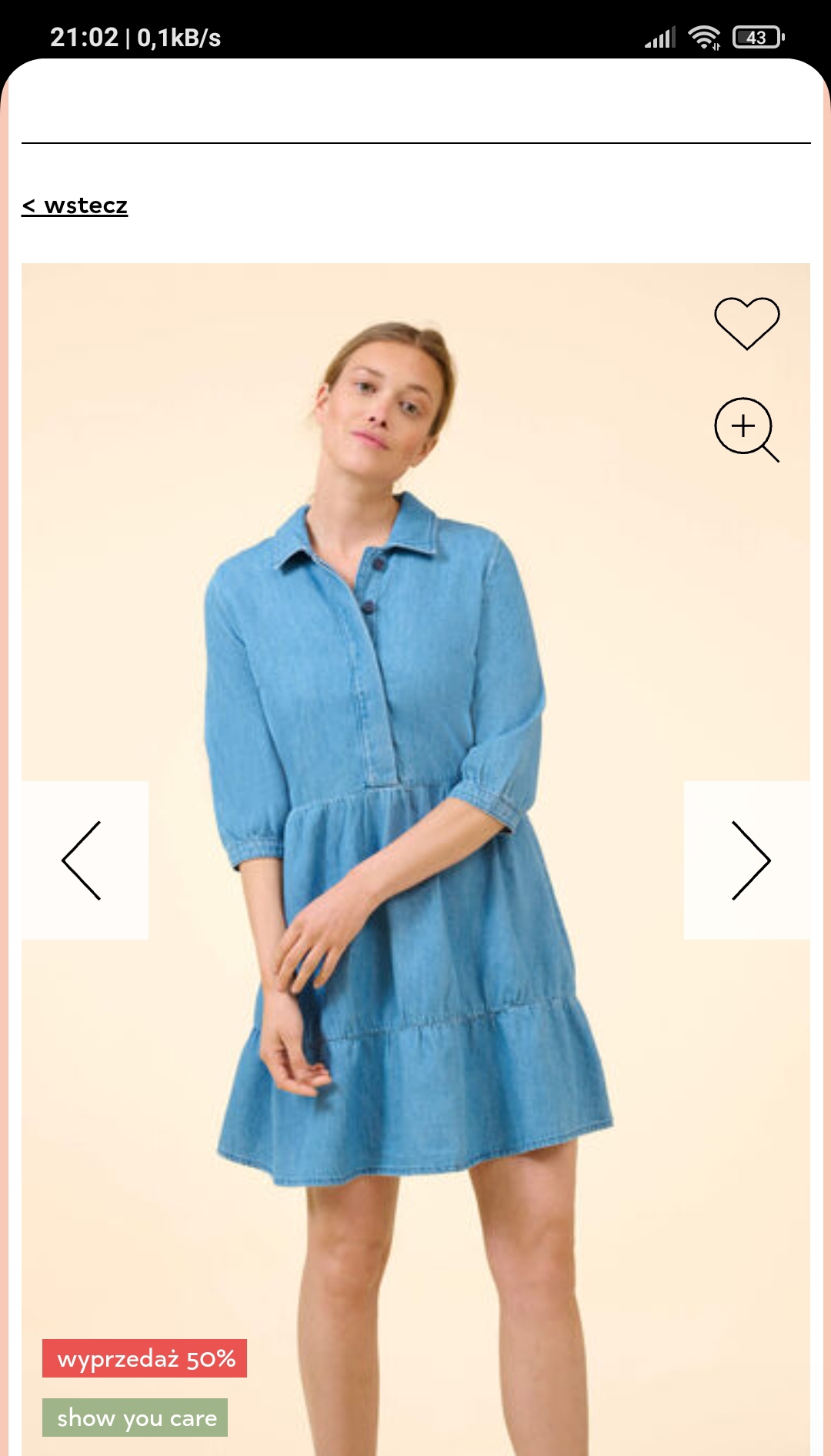Go back via the wstecz link
This screenshot has width=831, height=1456.
75,205
